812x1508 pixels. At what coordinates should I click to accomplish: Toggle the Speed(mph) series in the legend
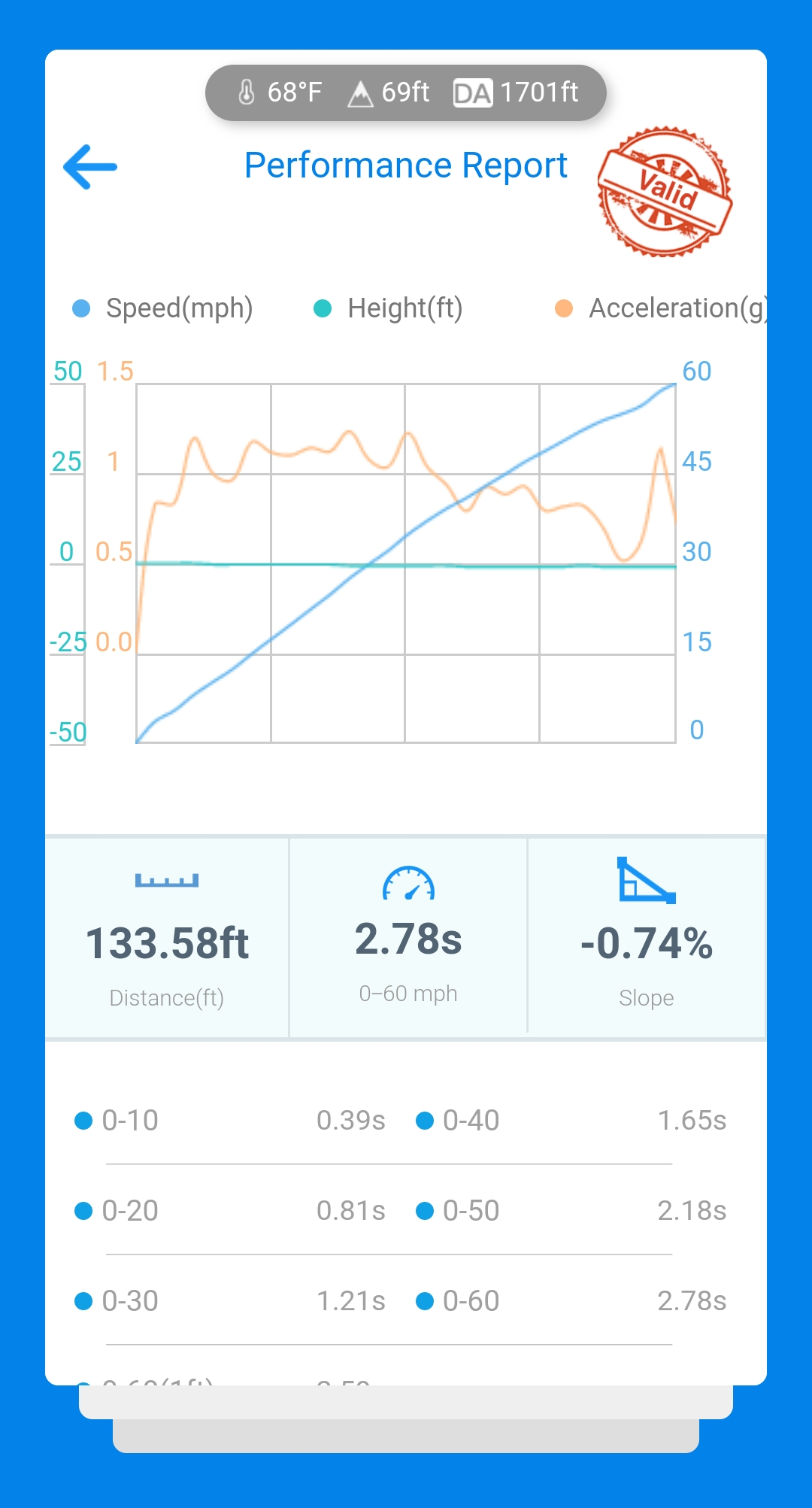[162, 308]
